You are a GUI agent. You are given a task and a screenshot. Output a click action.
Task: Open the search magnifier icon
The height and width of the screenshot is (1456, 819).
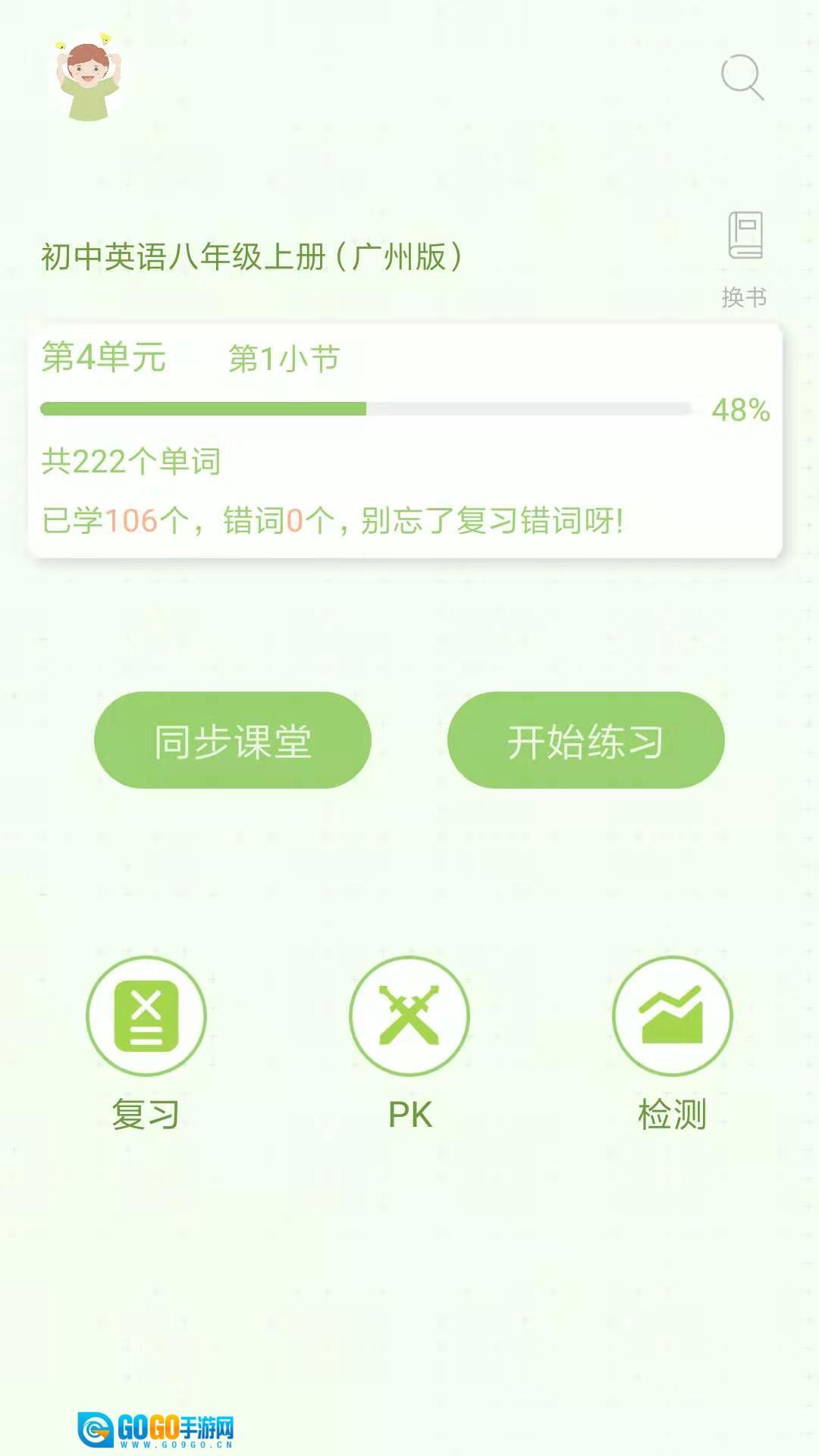click(742, 77)
